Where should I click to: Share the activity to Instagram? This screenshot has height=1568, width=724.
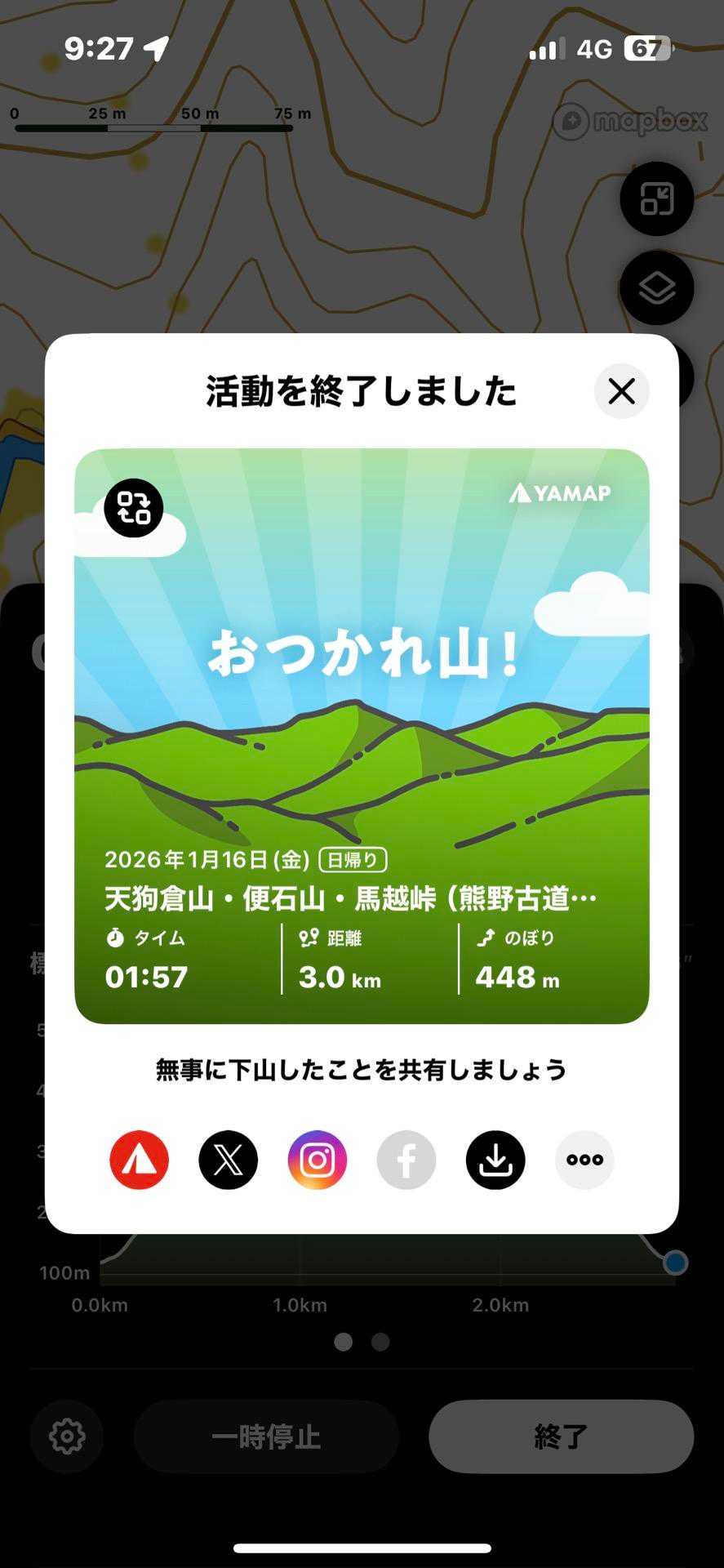click(x=318, y=1160)
